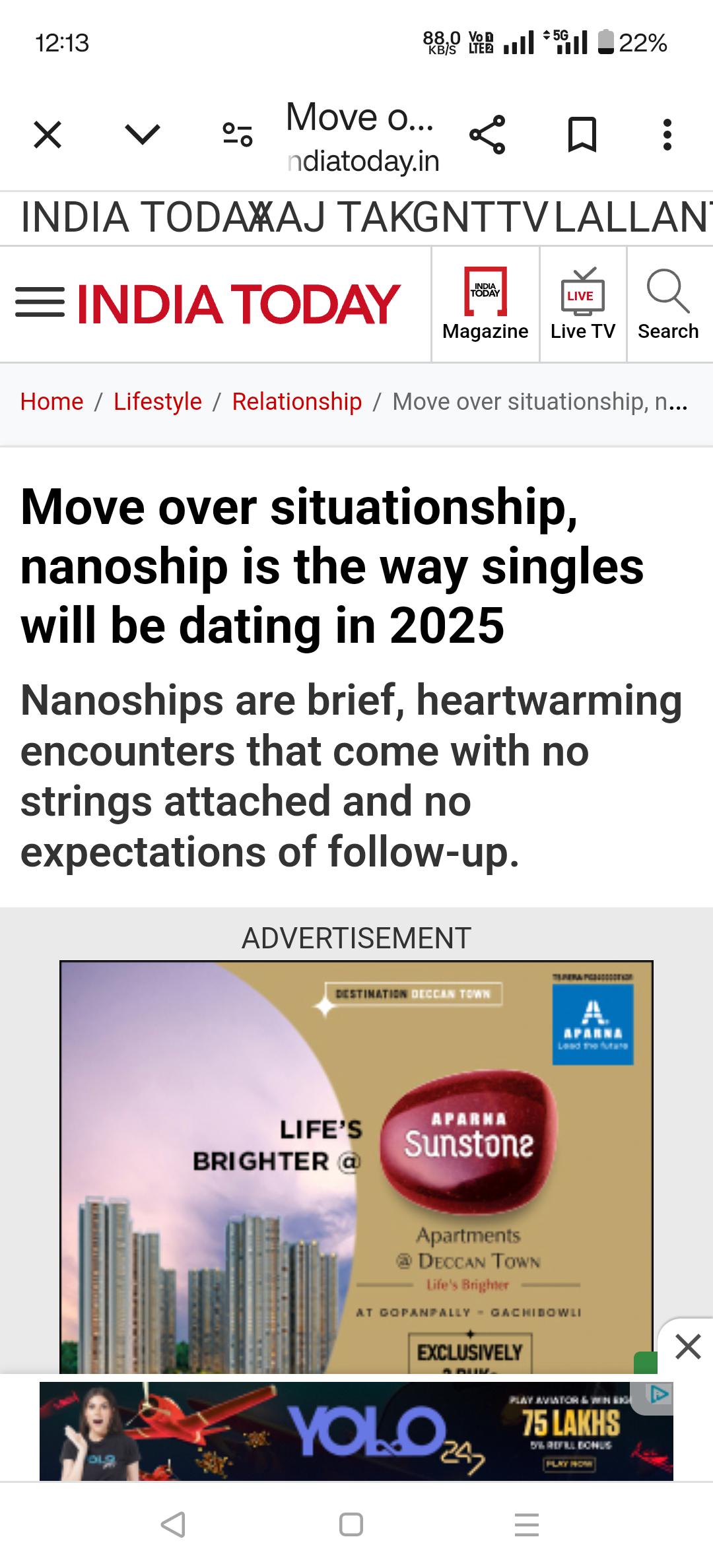713x1568 pixels.
Task: Bookmark this page
Action: [582, 135]
